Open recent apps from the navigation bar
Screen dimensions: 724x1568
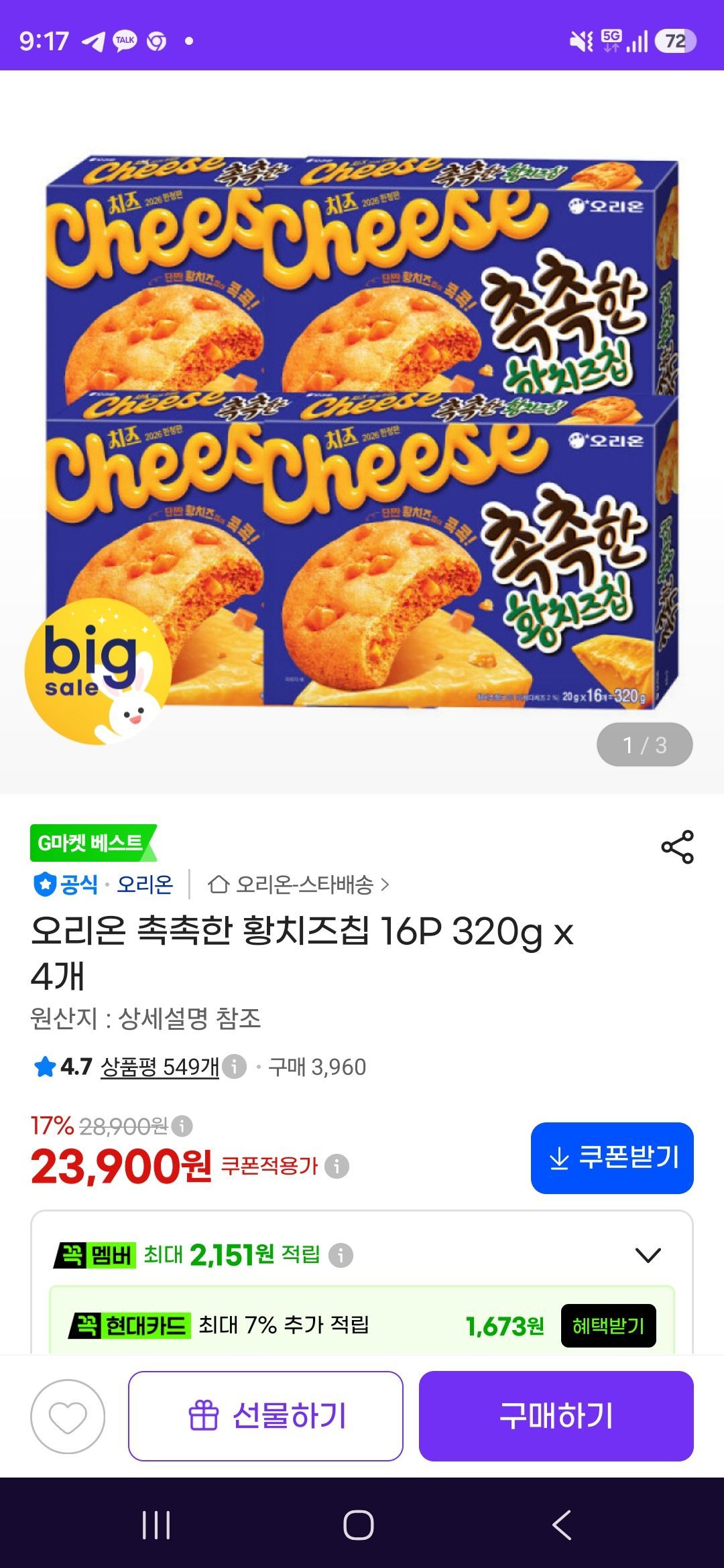156,1524
